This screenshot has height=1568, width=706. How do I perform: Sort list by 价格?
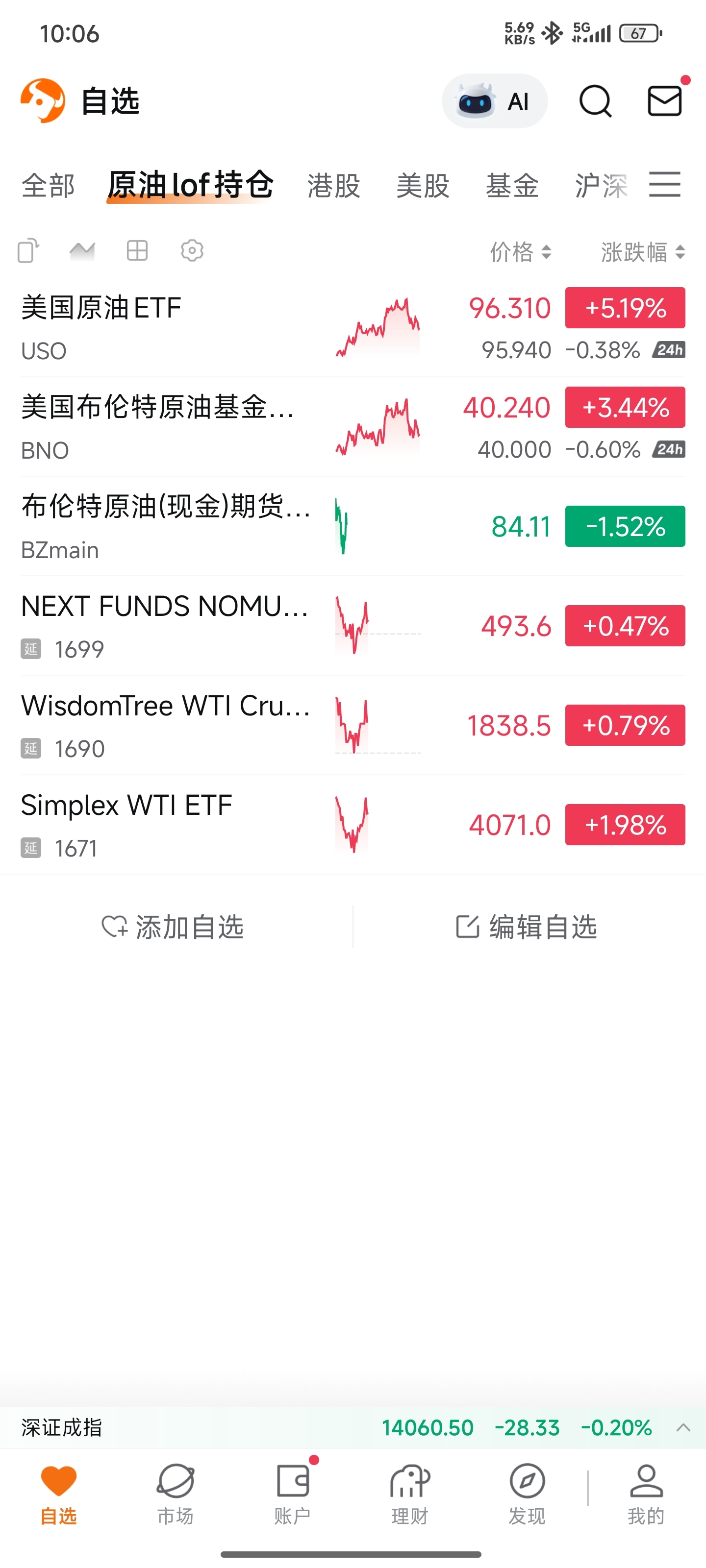[520, 252]
